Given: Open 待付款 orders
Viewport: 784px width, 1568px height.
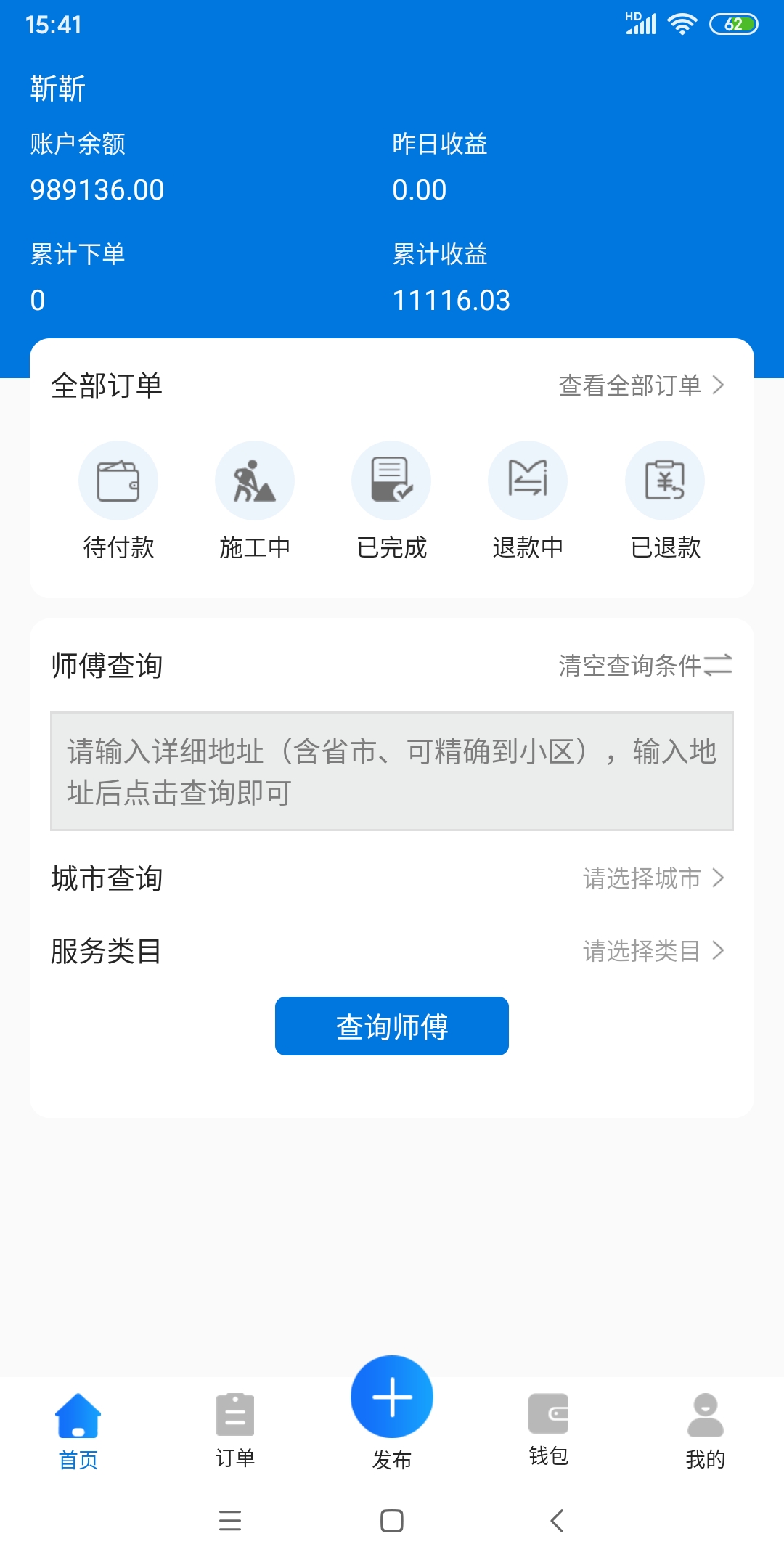Looking at the screenshot, I should pyautogui.click(x=118, y=501).
